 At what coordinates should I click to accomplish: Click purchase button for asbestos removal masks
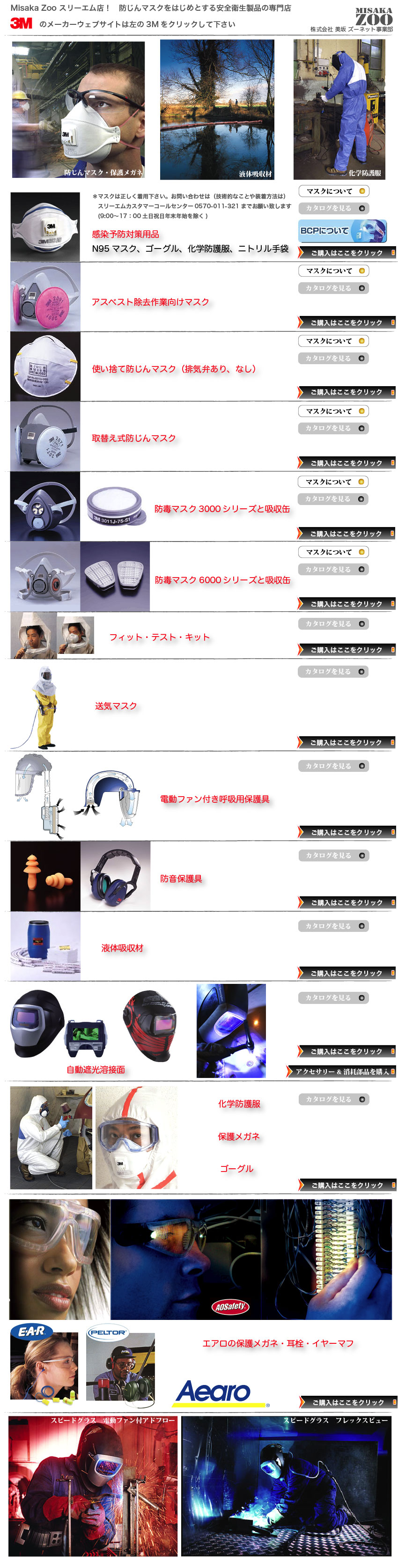pos(346,322)
